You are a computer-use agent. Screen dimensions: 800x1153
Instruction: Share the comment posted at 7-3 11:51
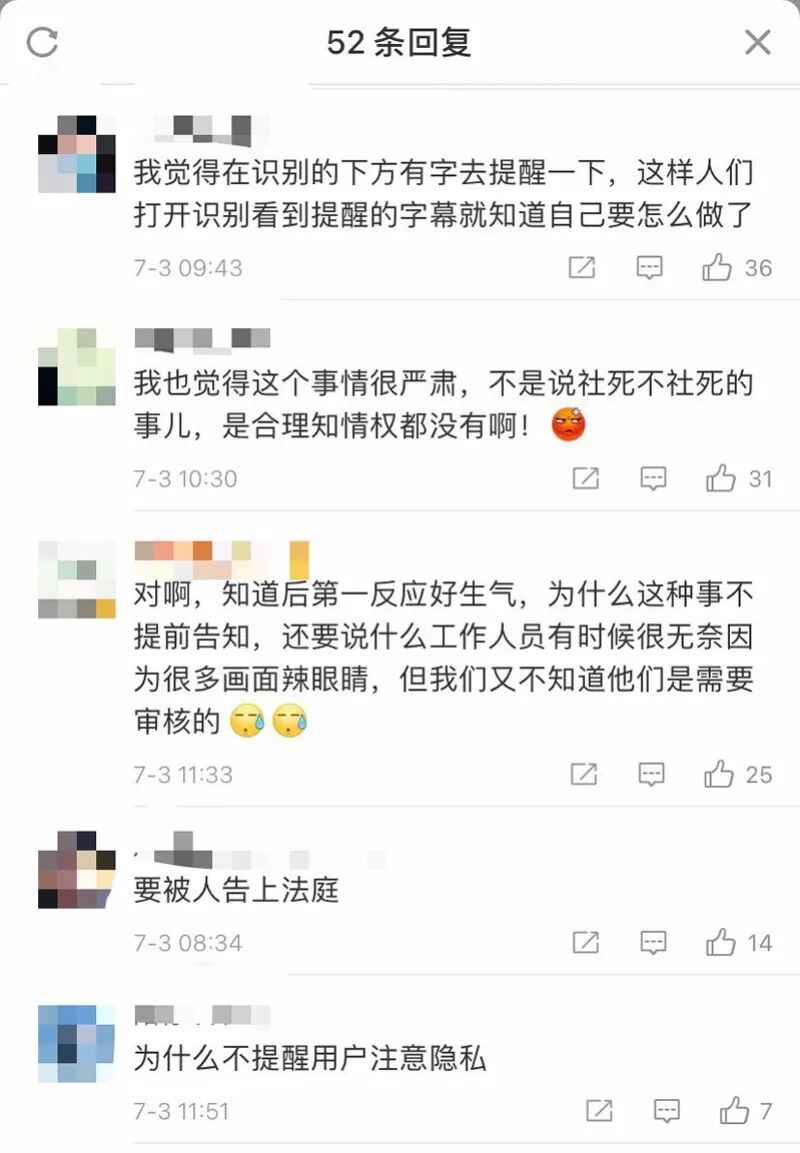point(599,1110)
